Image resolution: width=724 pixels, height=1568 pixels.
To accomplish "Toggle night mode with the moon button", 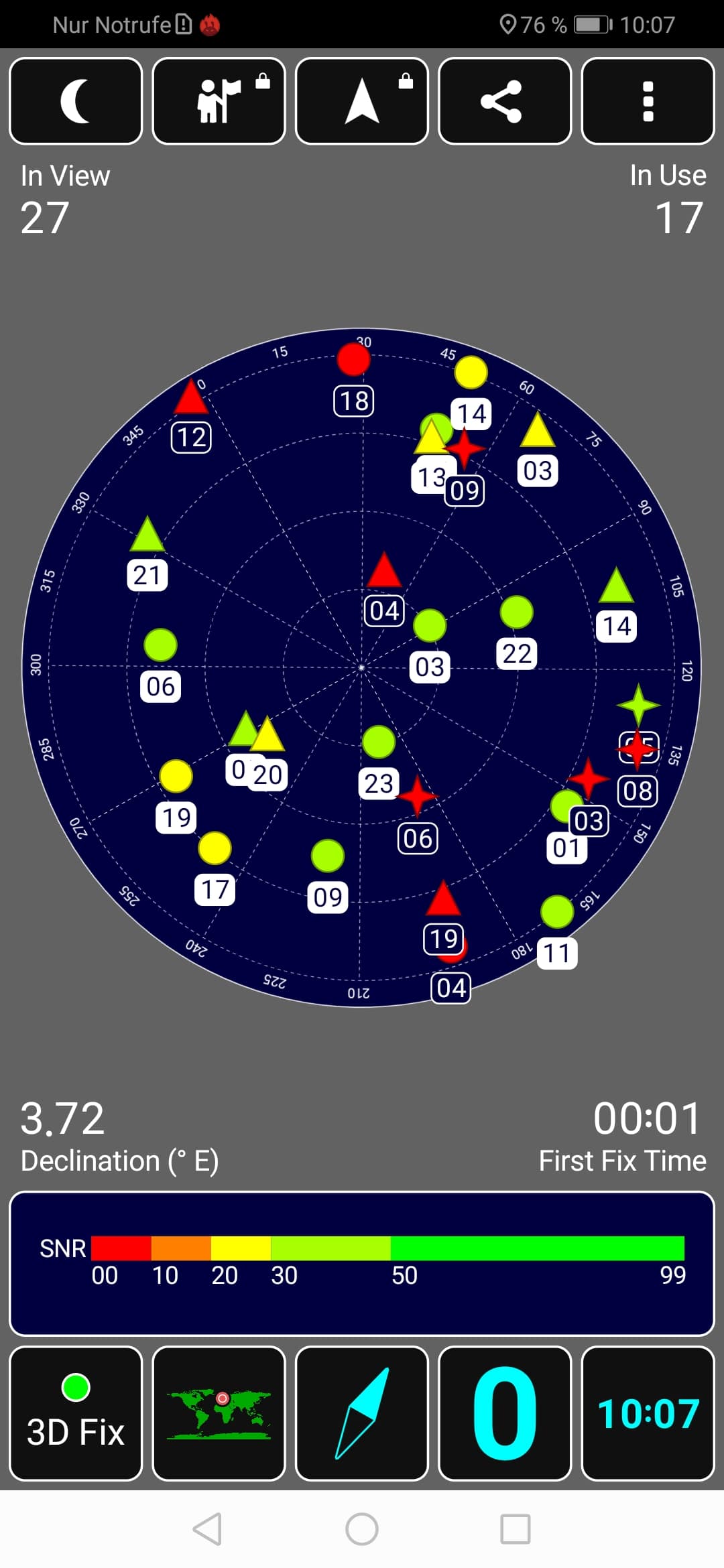I will coord(76,101).
